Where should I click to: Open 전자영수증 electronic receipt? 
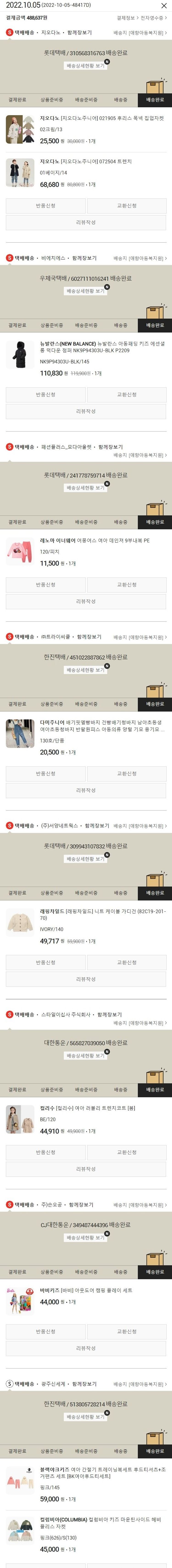154,18
